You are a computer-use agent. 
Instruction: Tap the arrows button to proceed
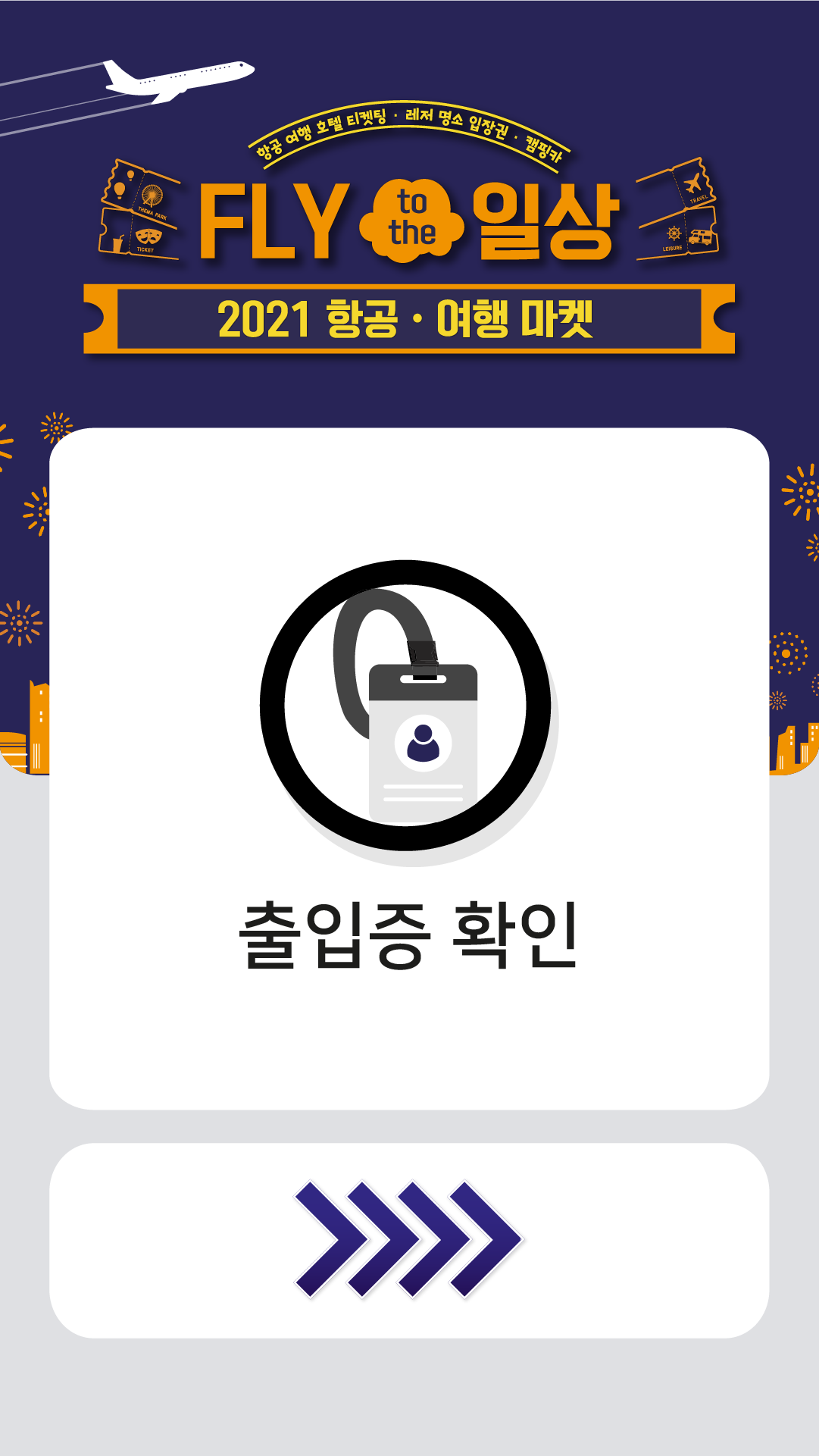pos(409,1240)
